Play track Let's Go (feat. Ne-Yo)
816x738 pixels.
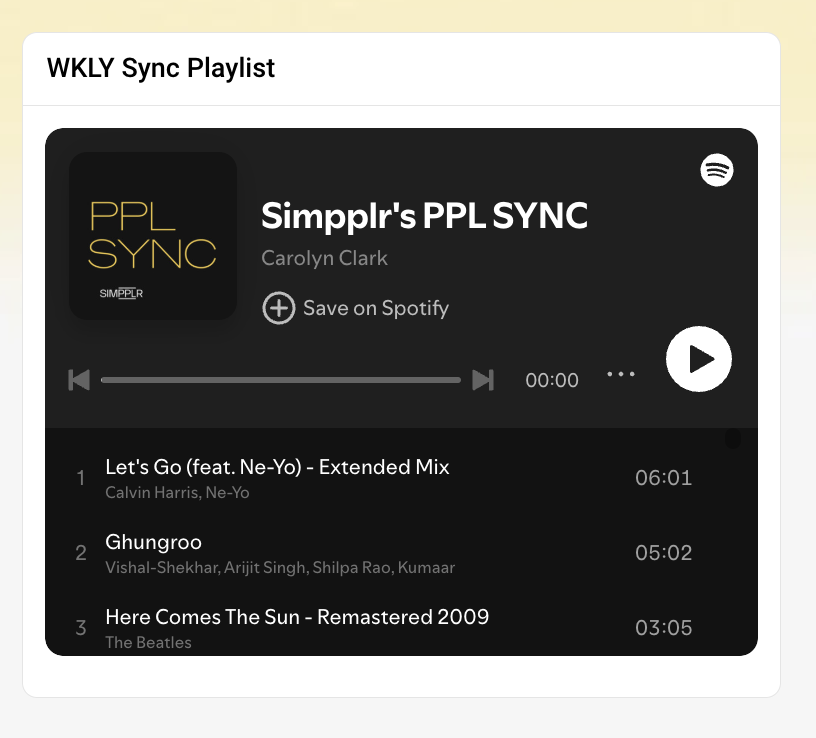tap(277, 467)
